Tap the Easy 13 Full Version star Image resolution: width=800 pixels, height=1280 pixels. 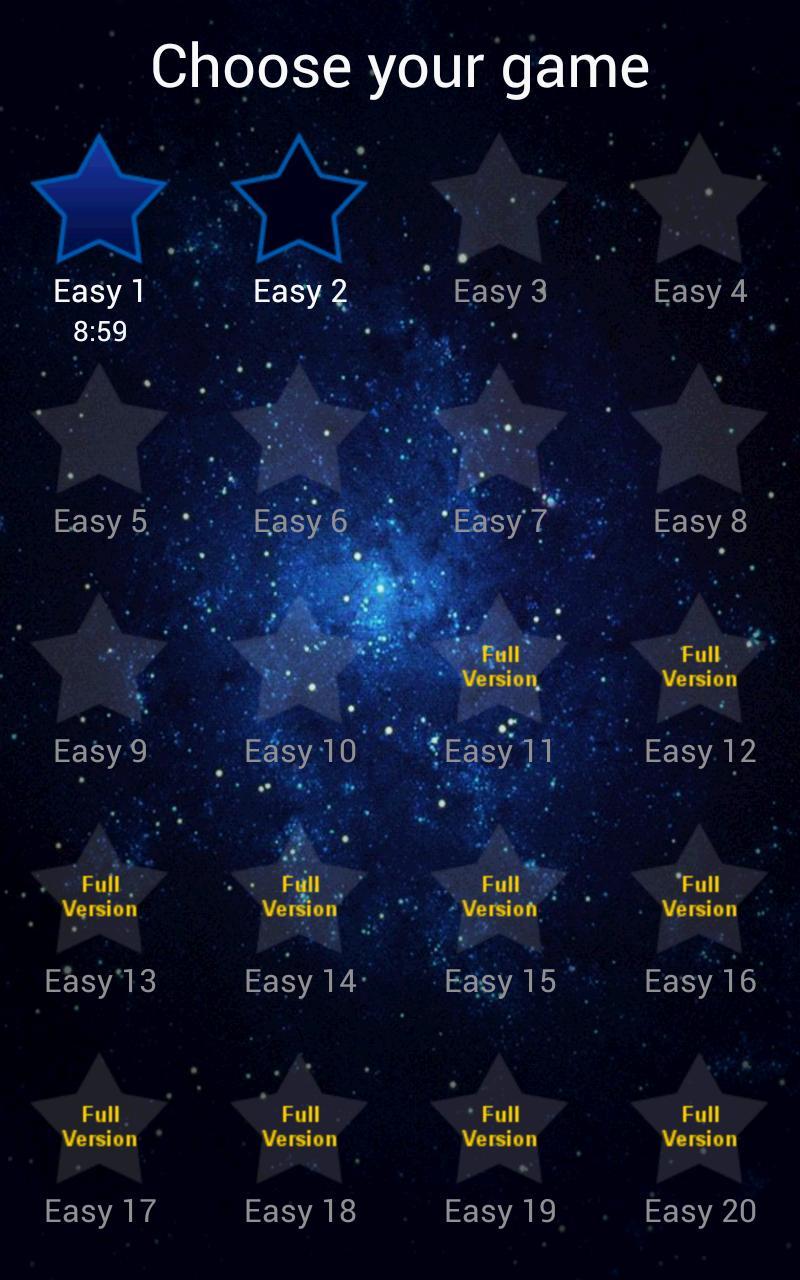point(99,895)
